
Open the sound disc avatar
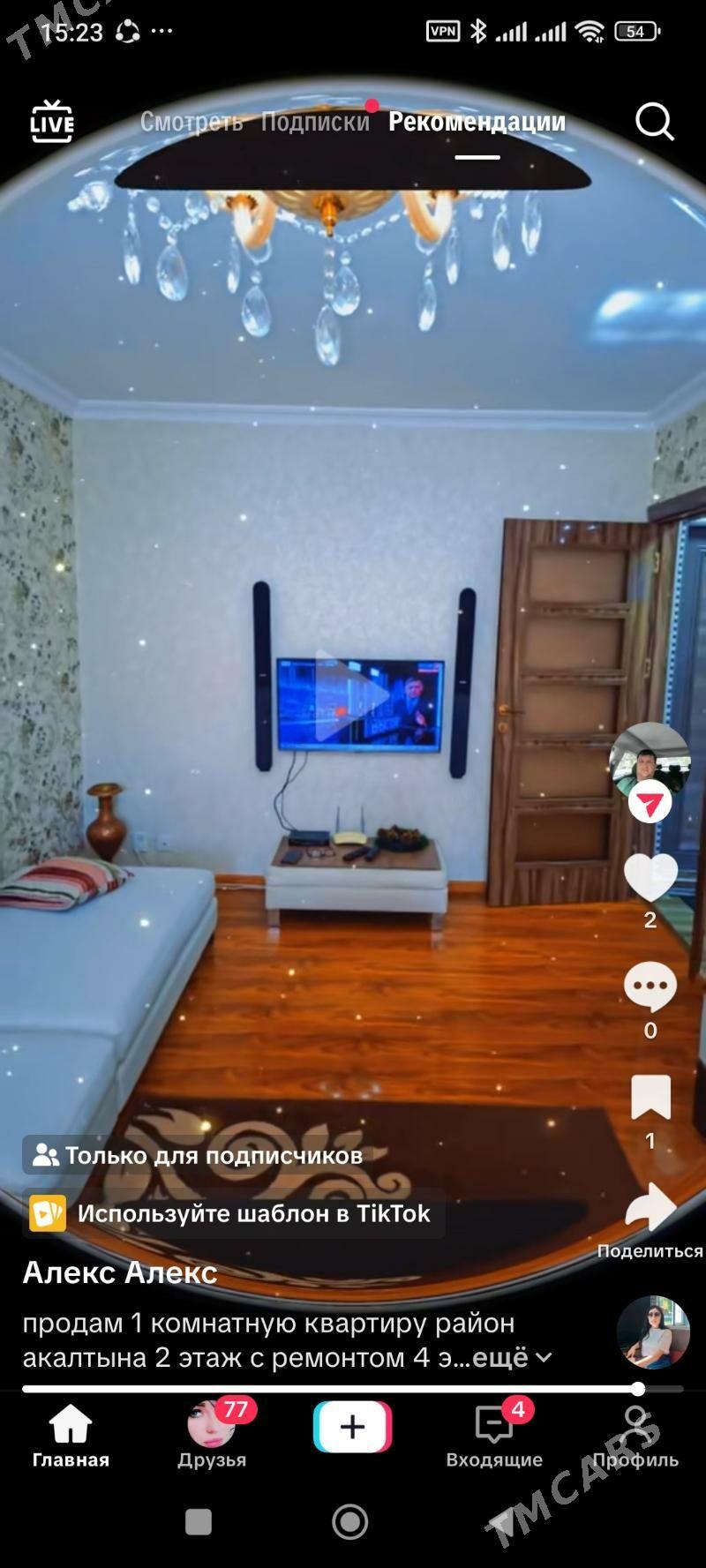coord(653,1332)
